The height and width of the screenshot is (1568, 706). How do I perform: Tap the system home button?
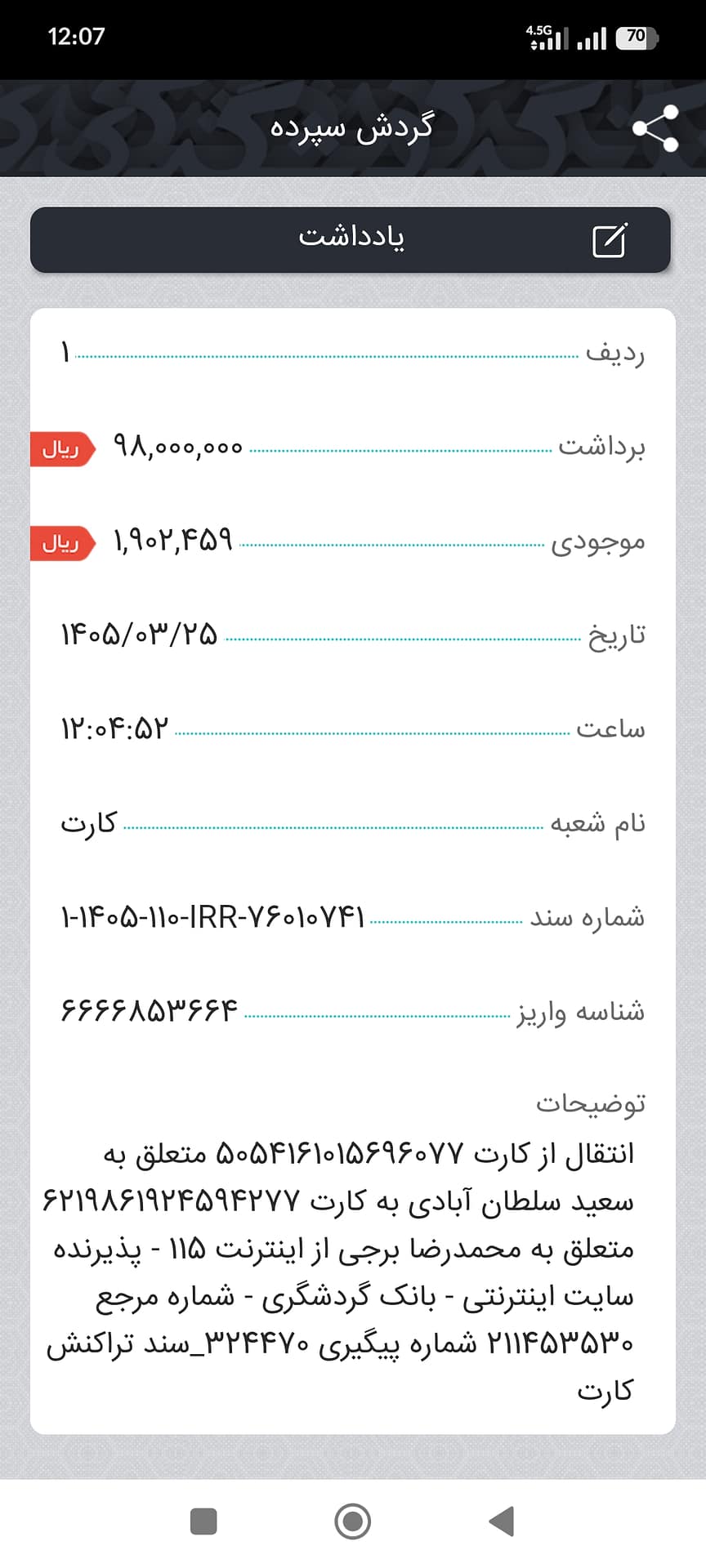pos(353,1521)
